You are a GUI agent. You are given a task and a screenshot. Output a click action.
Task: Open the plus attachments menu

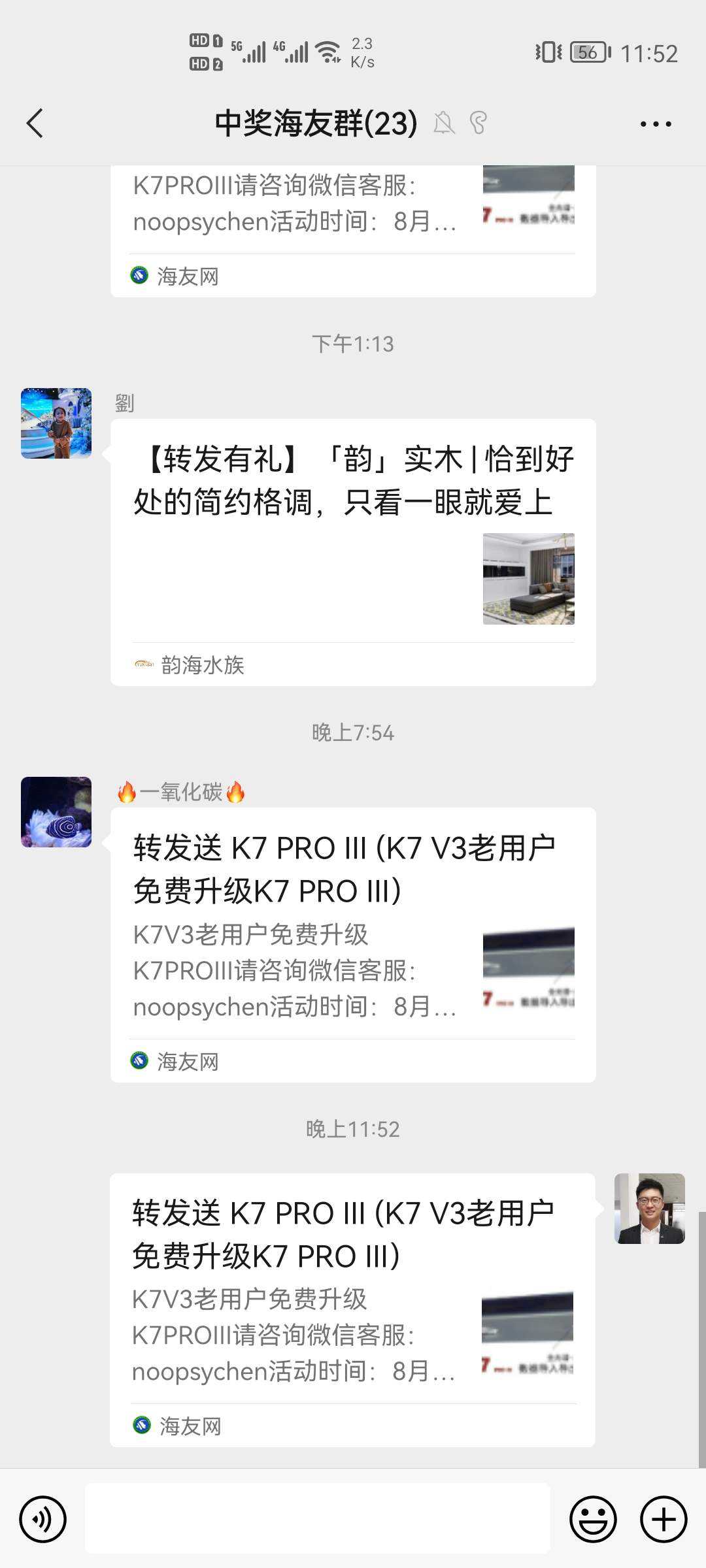pos(664,1519)
